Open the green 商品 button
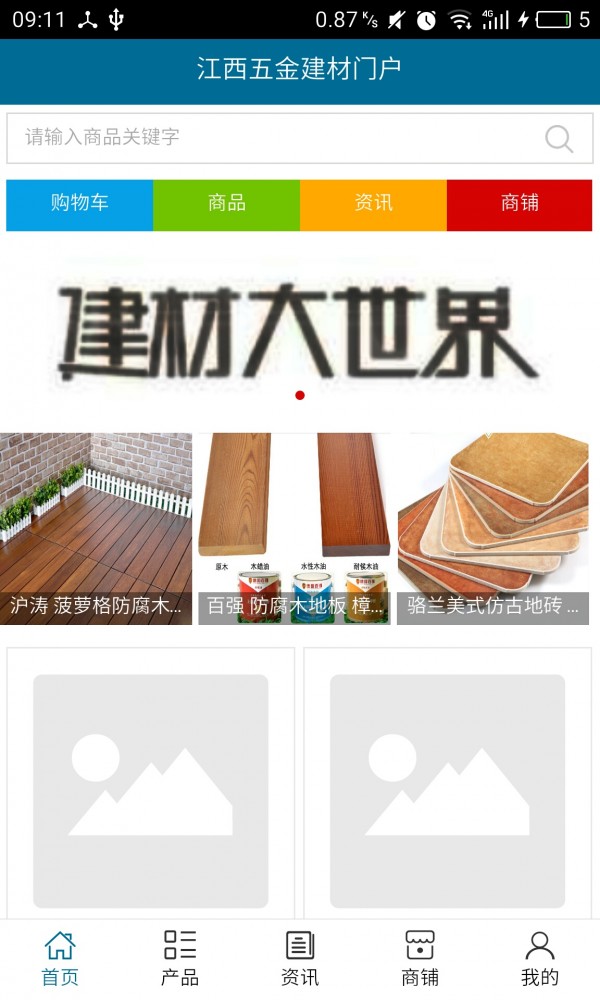Viewport: 600px width, 1000px height. point(226,204)
